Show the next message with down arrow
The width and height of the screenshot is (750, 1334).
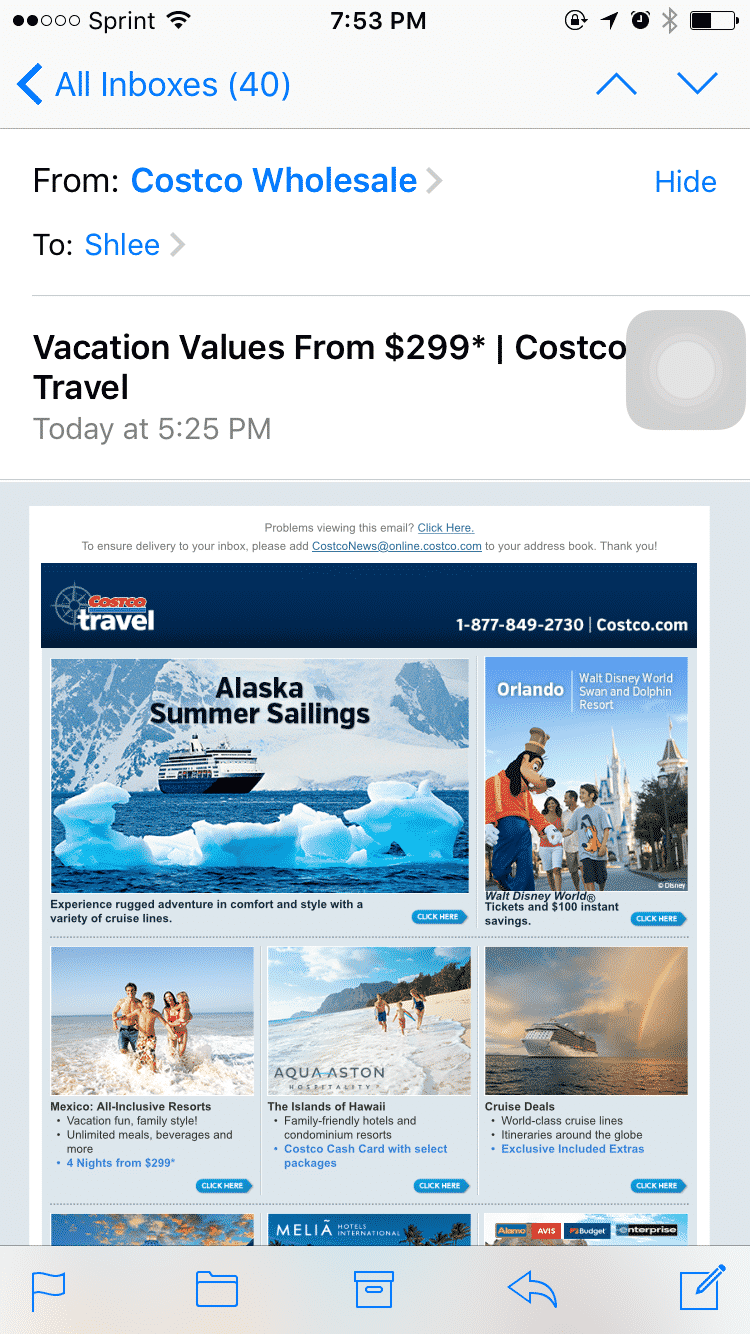[697, 85]
